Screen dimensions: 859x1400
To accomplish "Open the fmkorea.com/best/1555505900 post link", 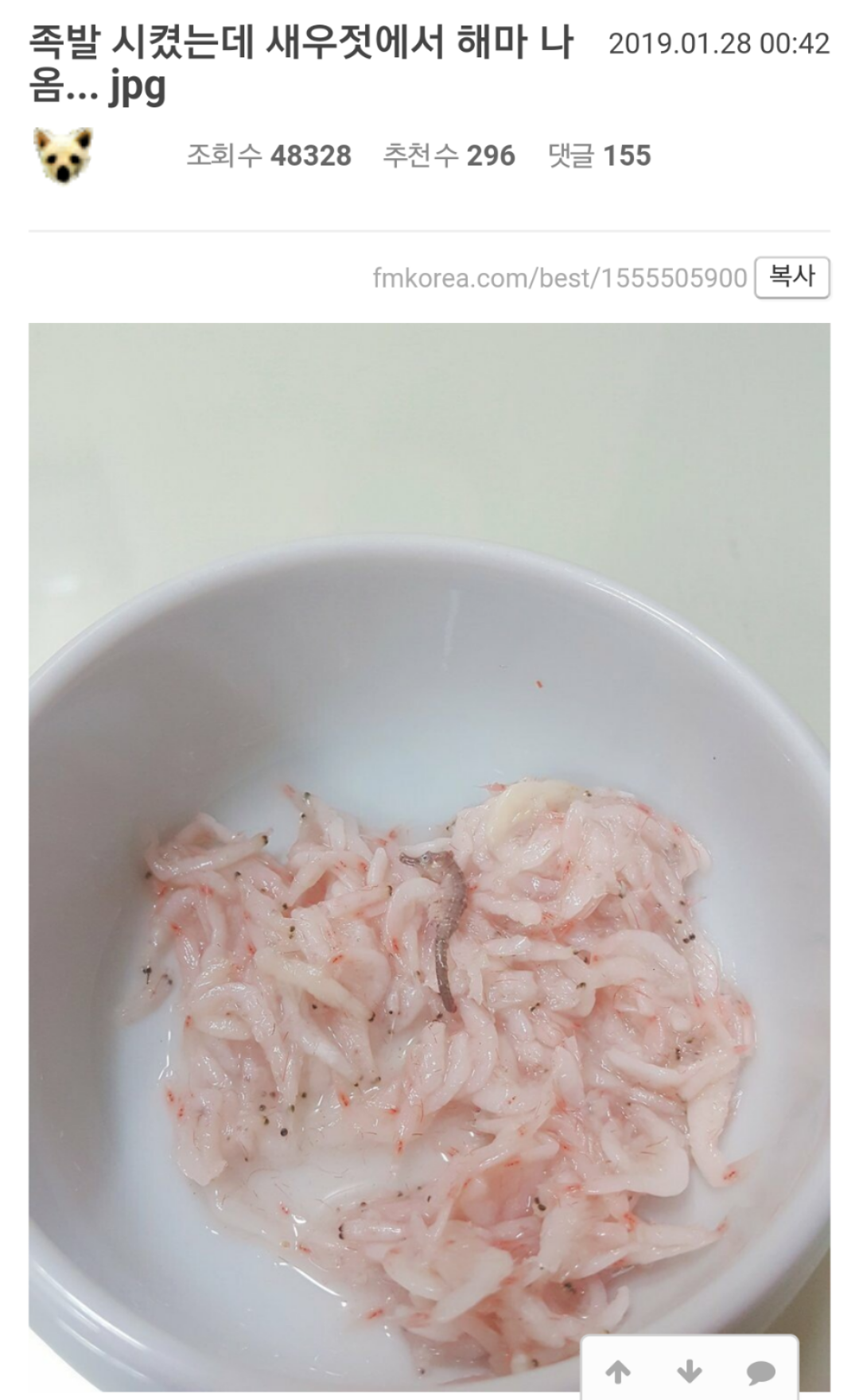I will point(559,278).
